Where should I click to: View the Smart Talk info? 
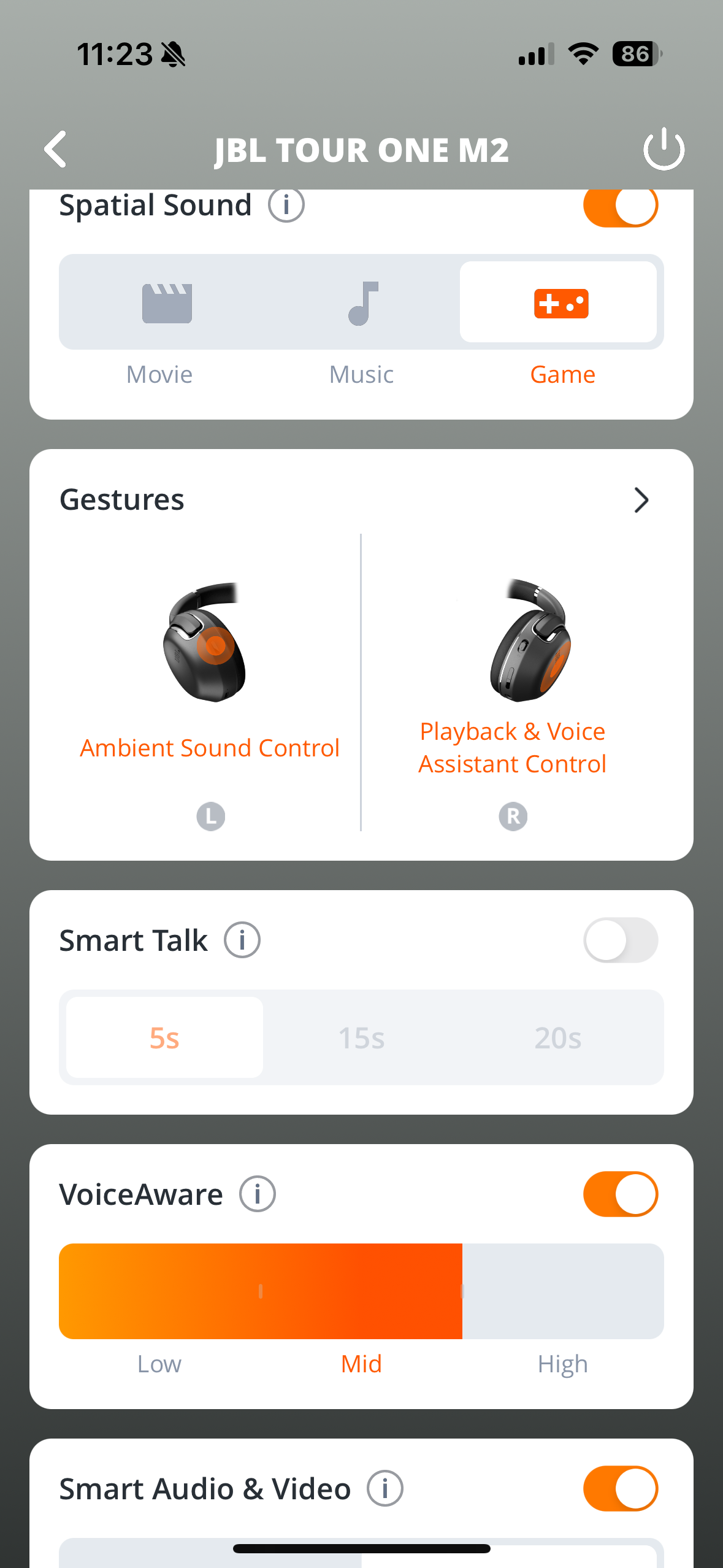242,940
